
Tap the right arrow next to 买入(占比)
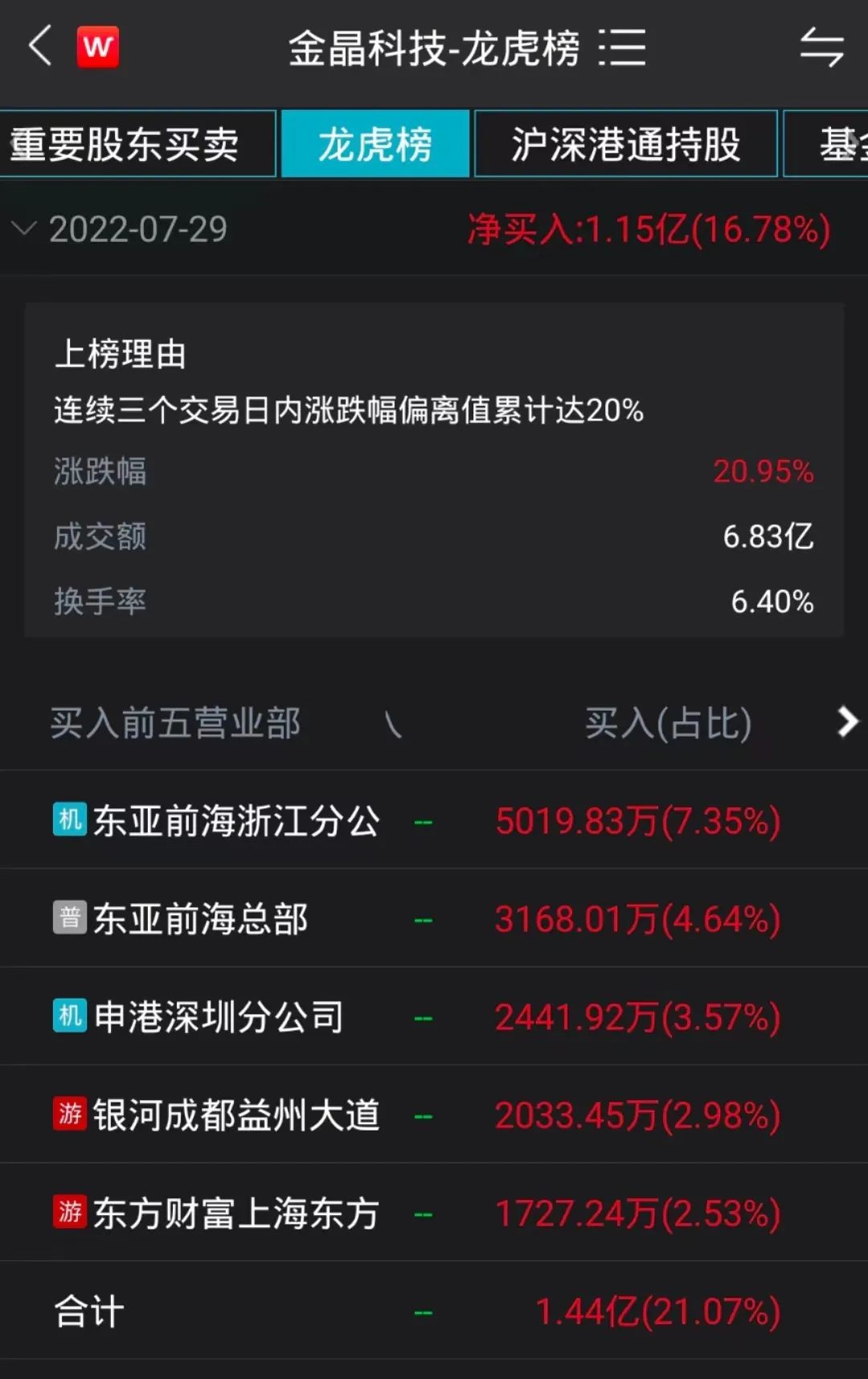point(846,722)
